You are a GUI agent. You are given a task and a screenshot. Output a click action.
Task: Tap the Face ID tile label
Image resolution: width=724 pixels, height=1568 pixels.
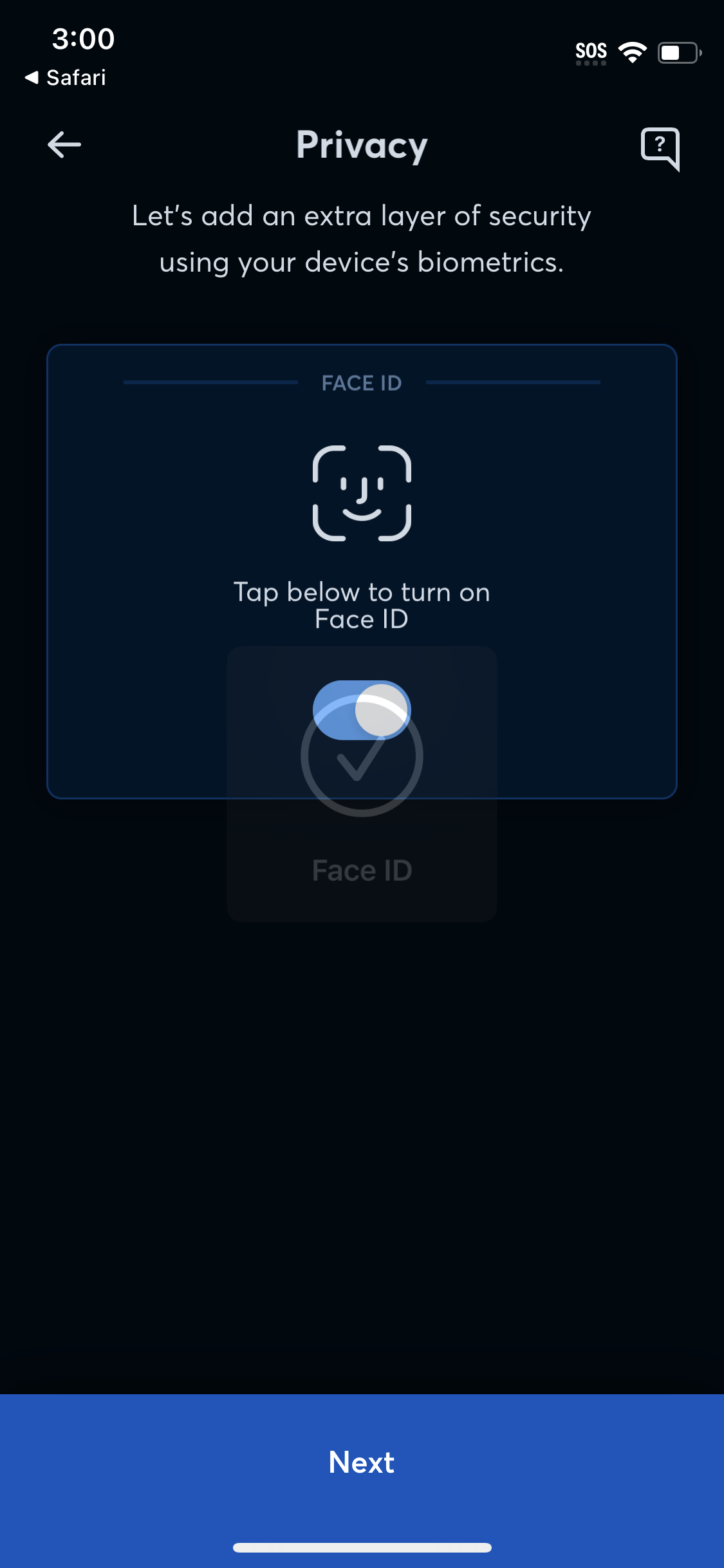[x=362, y=870]
